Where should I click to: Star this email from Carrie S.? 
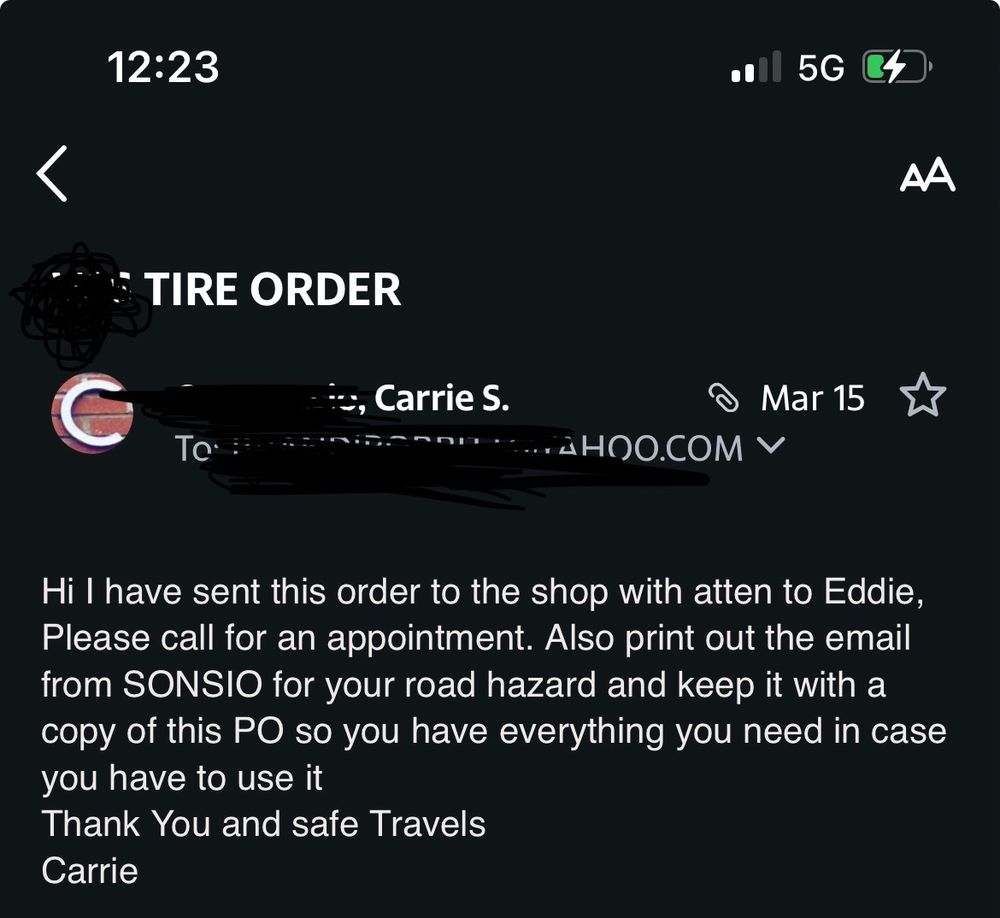[x=922, y=397]
